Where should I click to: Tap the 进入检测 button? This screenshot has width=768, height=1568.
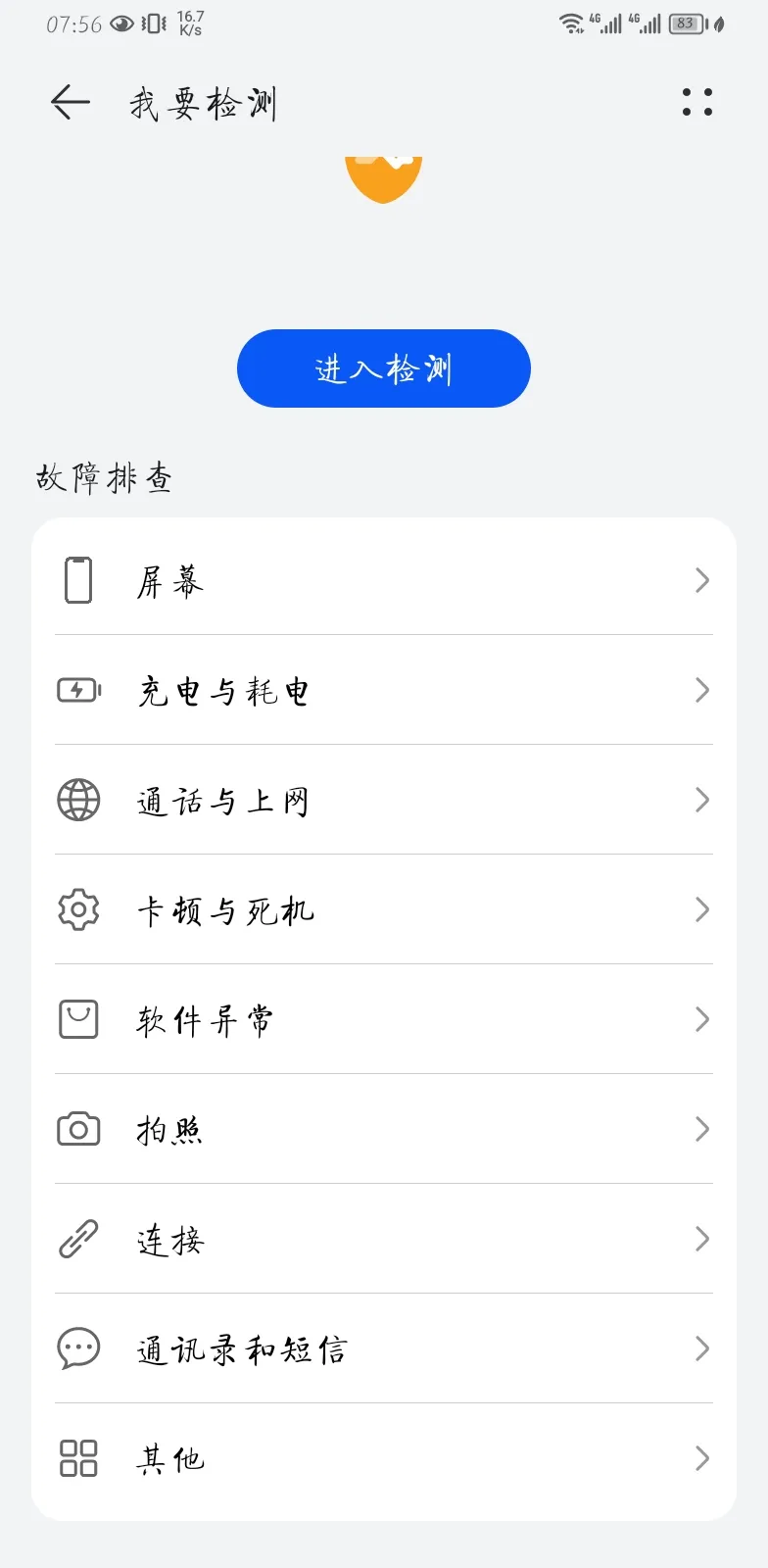click(384, 368)
